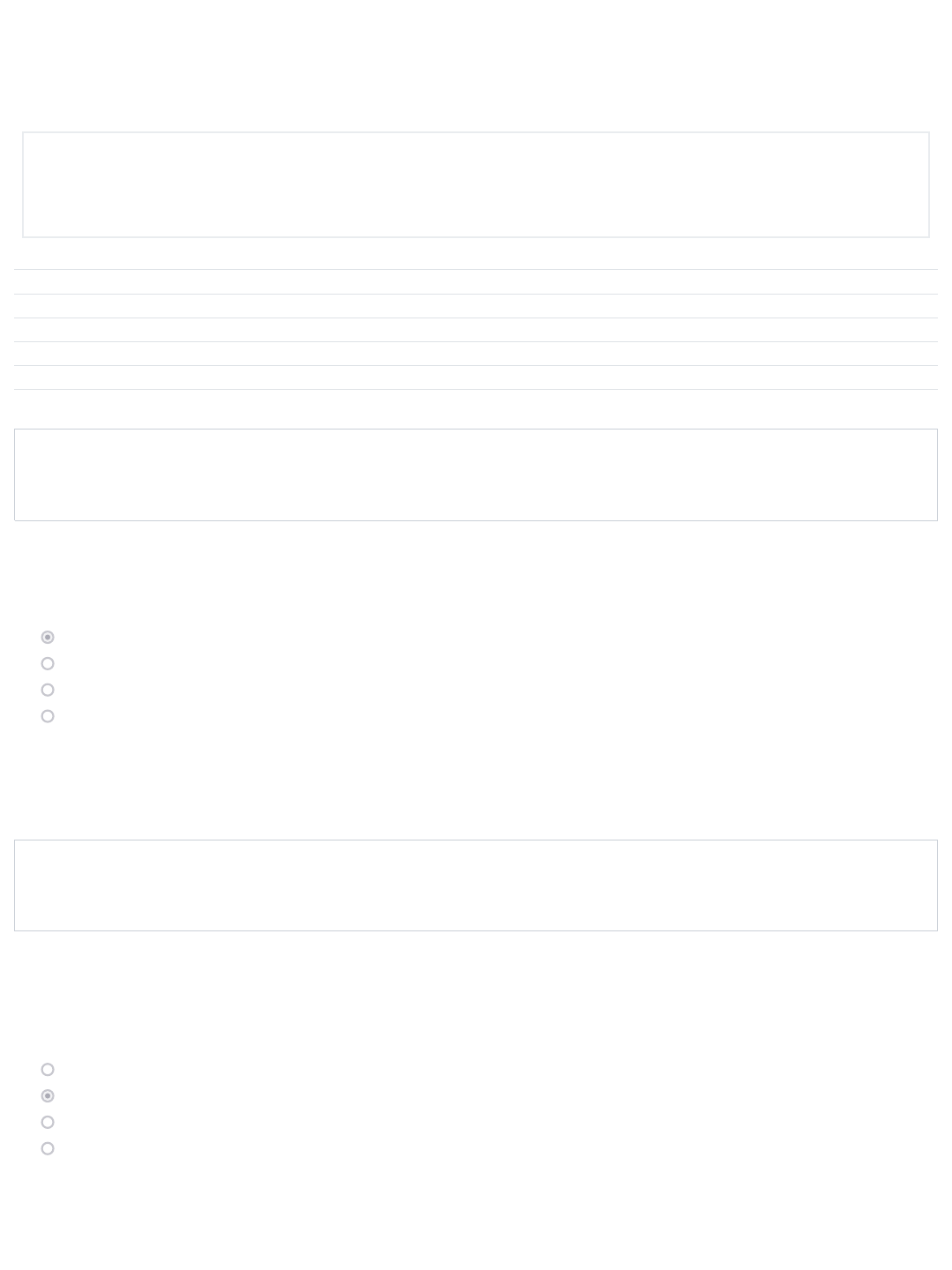Select the last radio option in the lower group

(48, 1148)
